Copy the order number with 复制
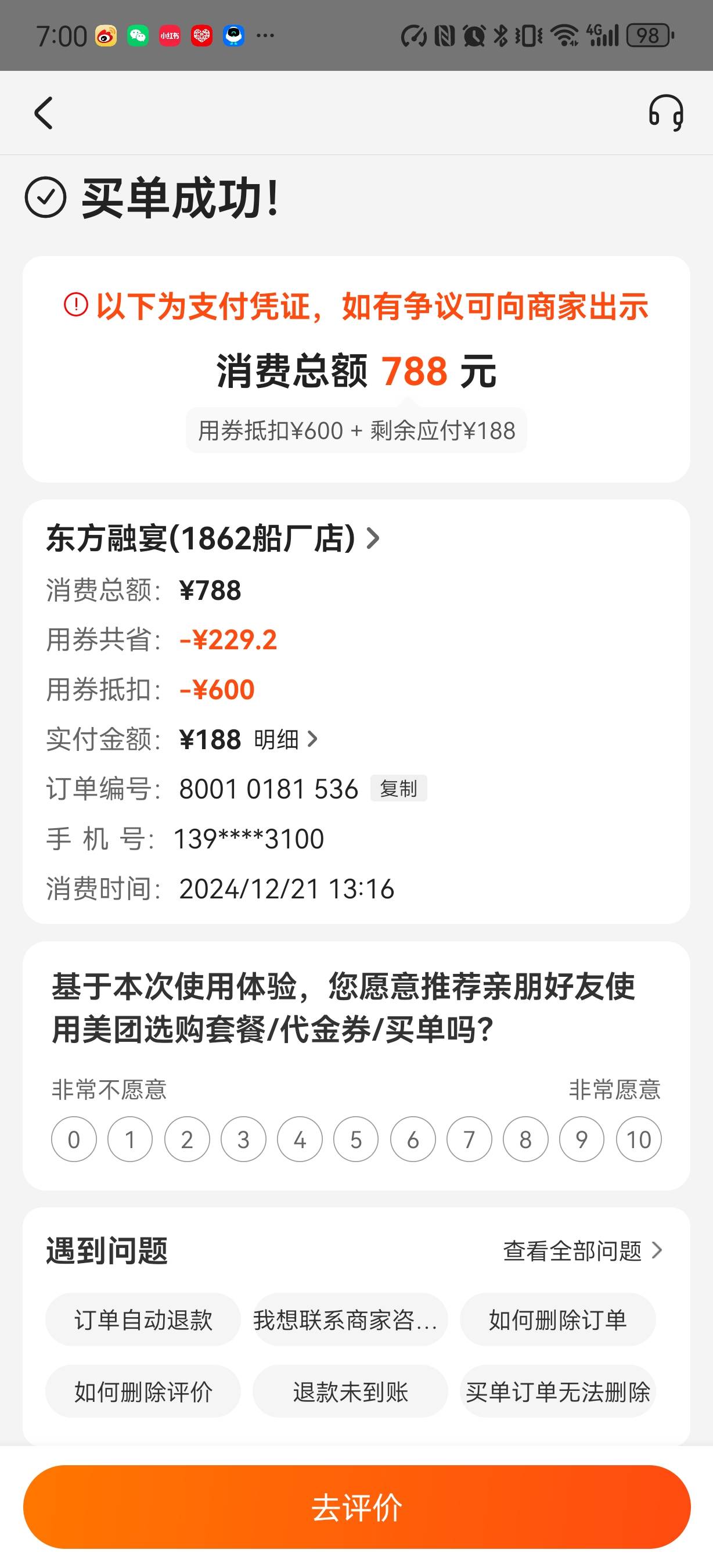Screen dimensions: 713x1568 coord(398,788)
